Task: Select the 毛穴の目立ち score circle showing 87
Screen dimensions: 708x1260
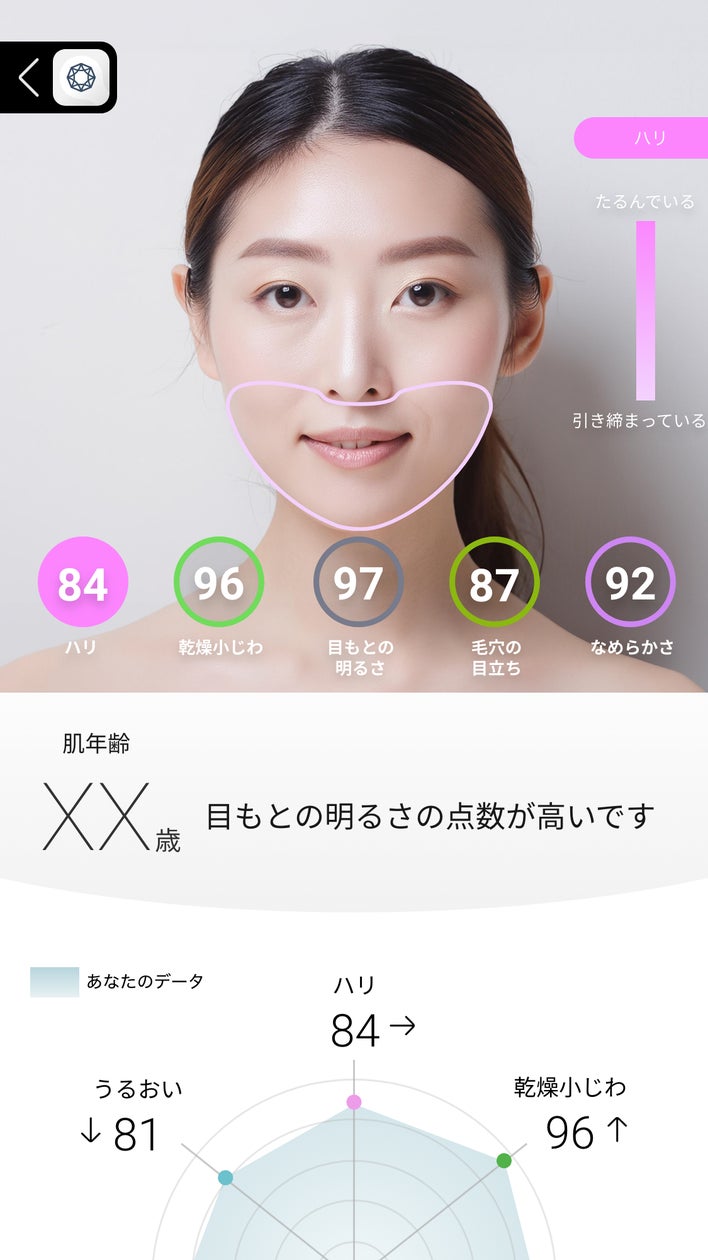Action: [x=494, y=582]
